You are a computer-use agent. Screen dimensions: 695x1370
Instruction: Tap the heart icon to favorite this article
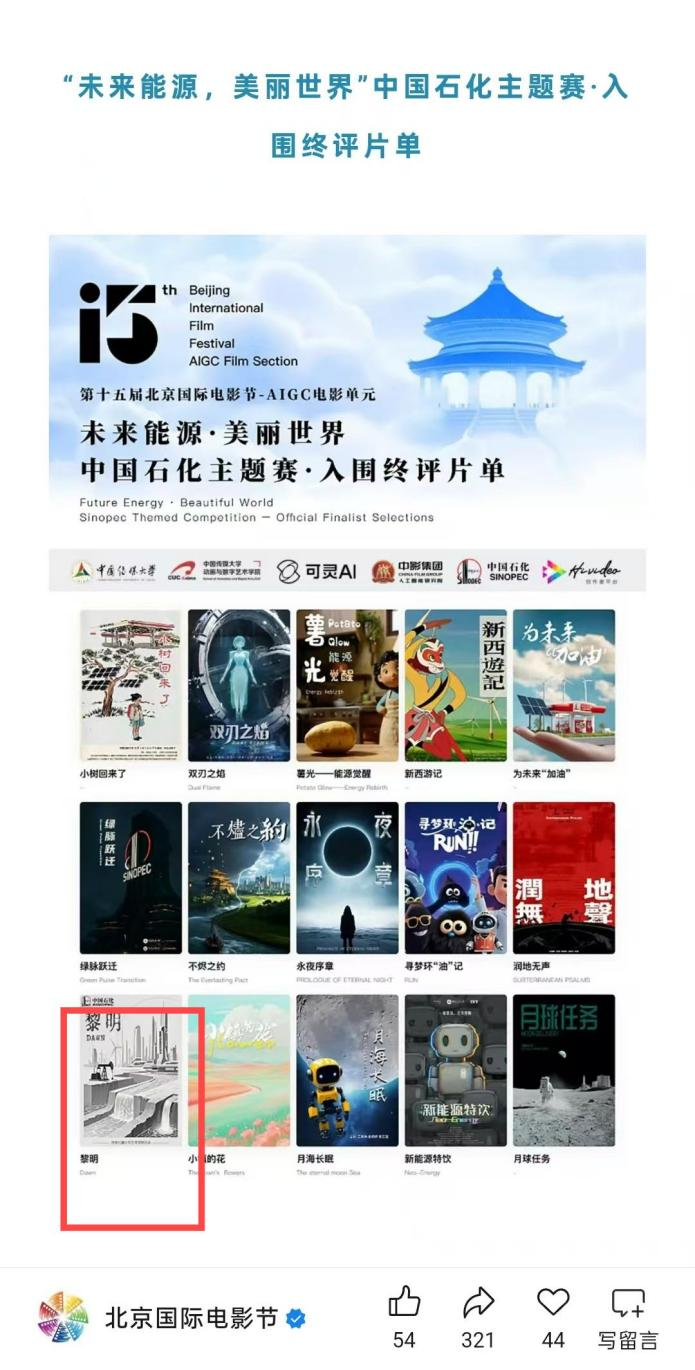coord(553,1302)
